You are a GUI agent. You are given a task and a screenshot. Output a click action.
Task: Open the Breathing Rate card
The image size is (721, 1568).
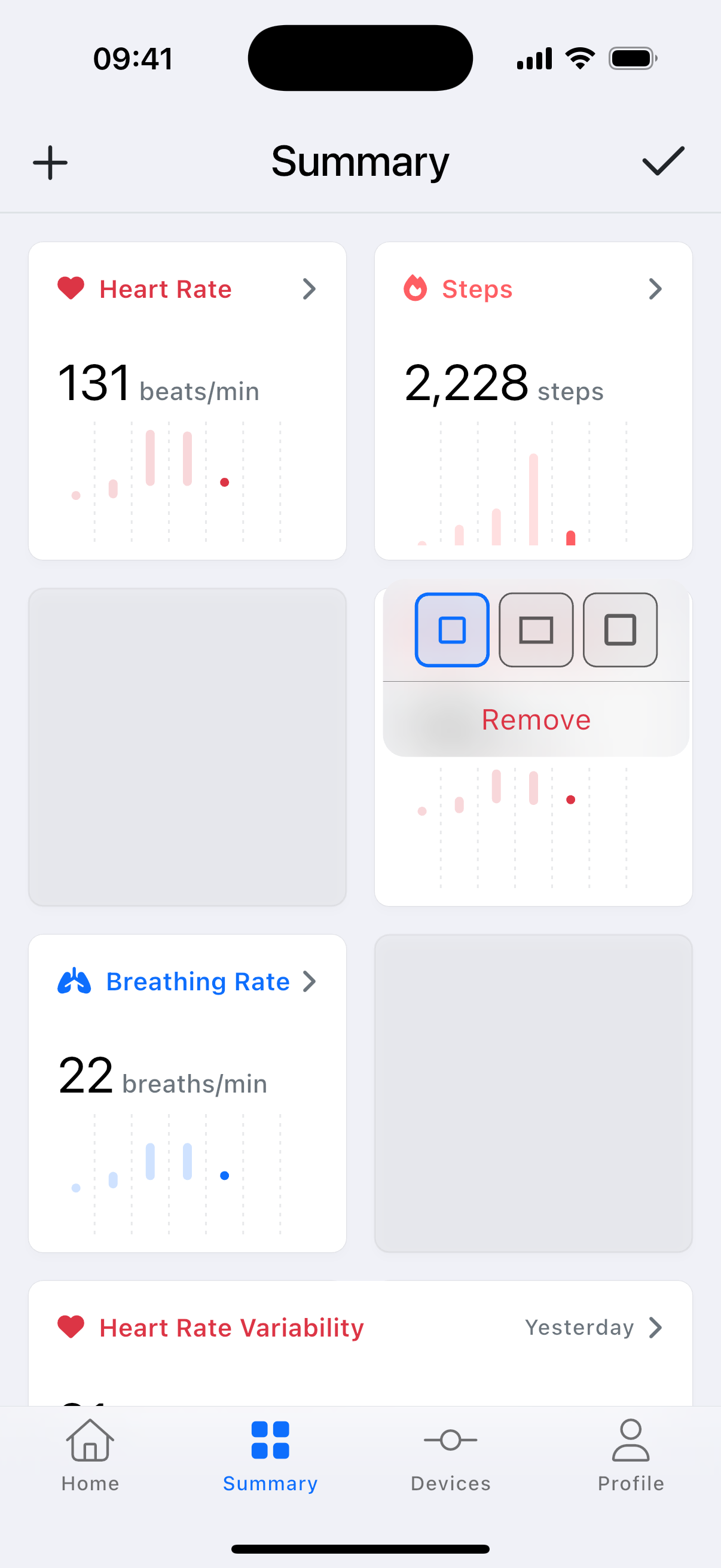[x=187, y=982]
